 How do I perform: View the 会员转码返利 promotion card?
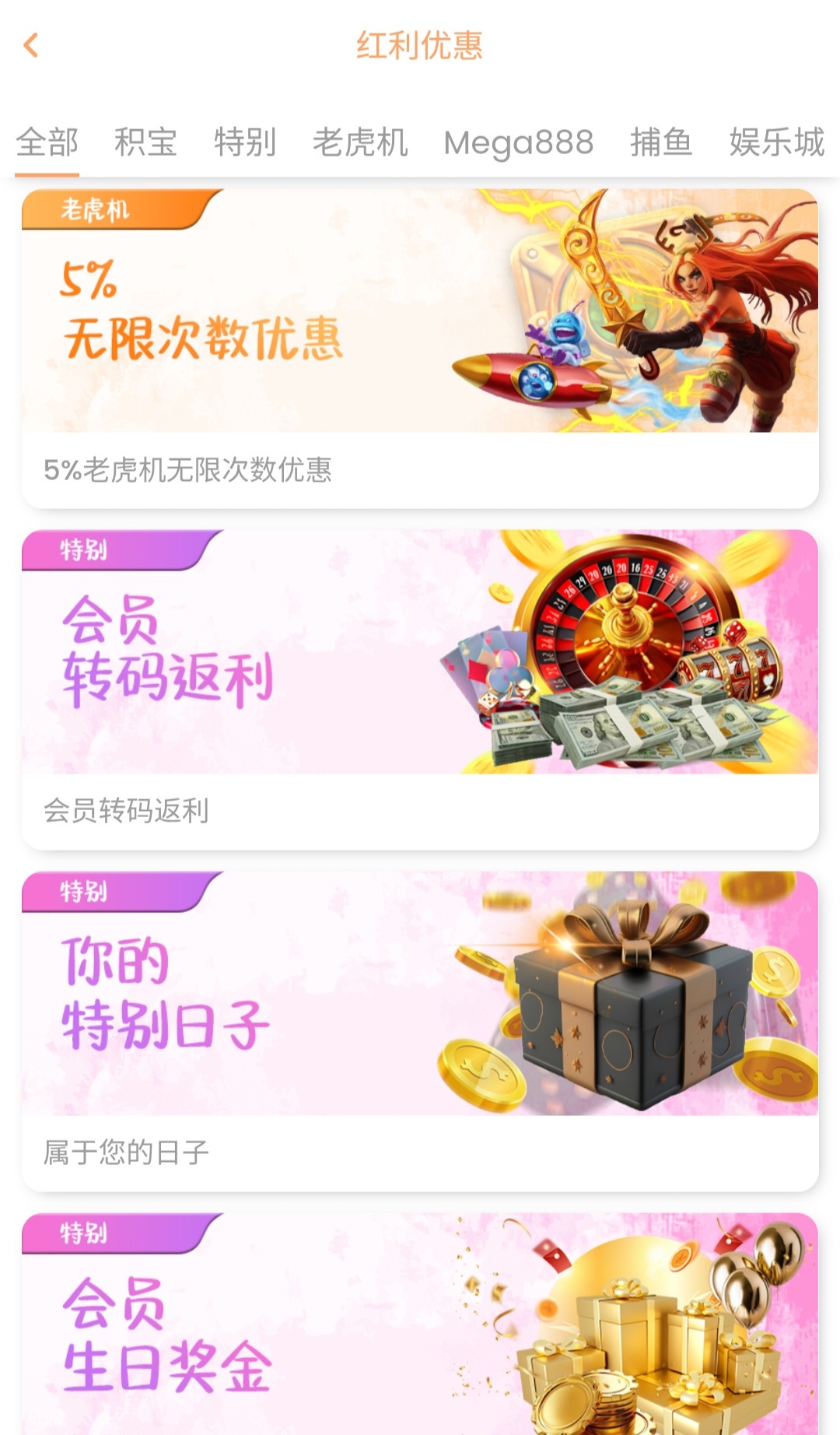pos(420,689)
